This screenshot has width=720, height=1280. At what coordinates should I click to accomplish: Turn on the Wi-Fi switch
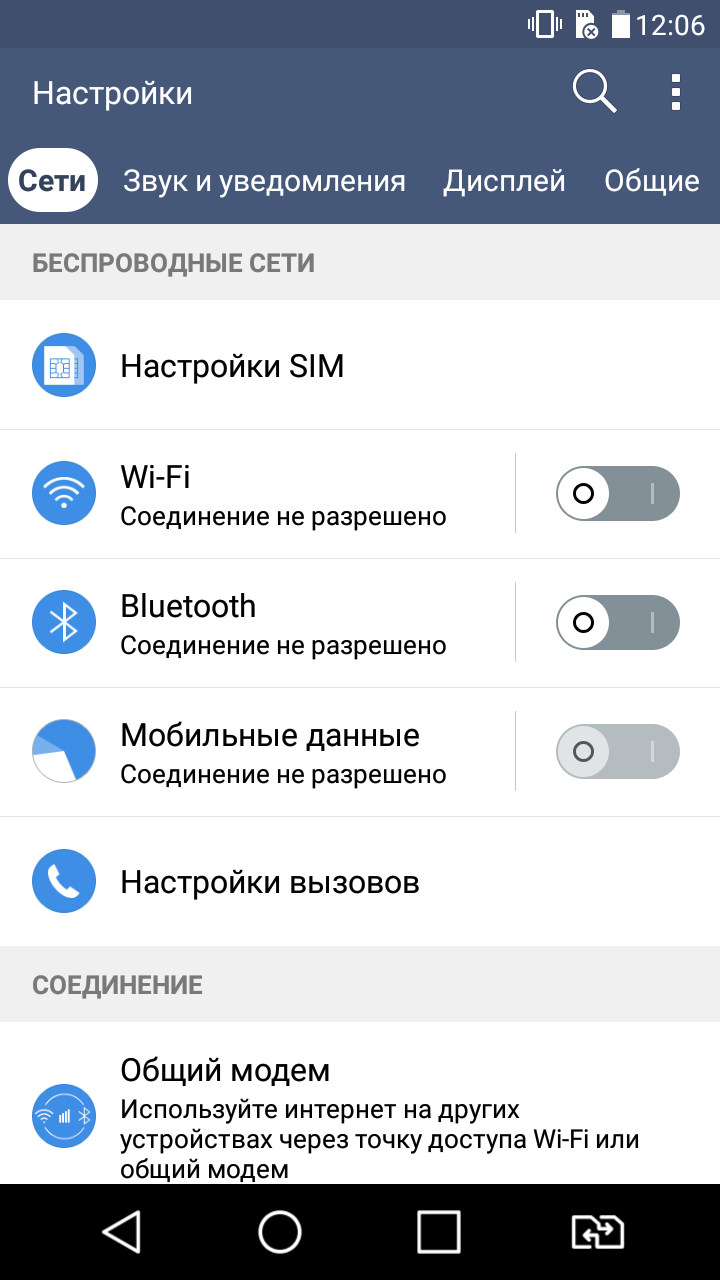click(617, 494)
